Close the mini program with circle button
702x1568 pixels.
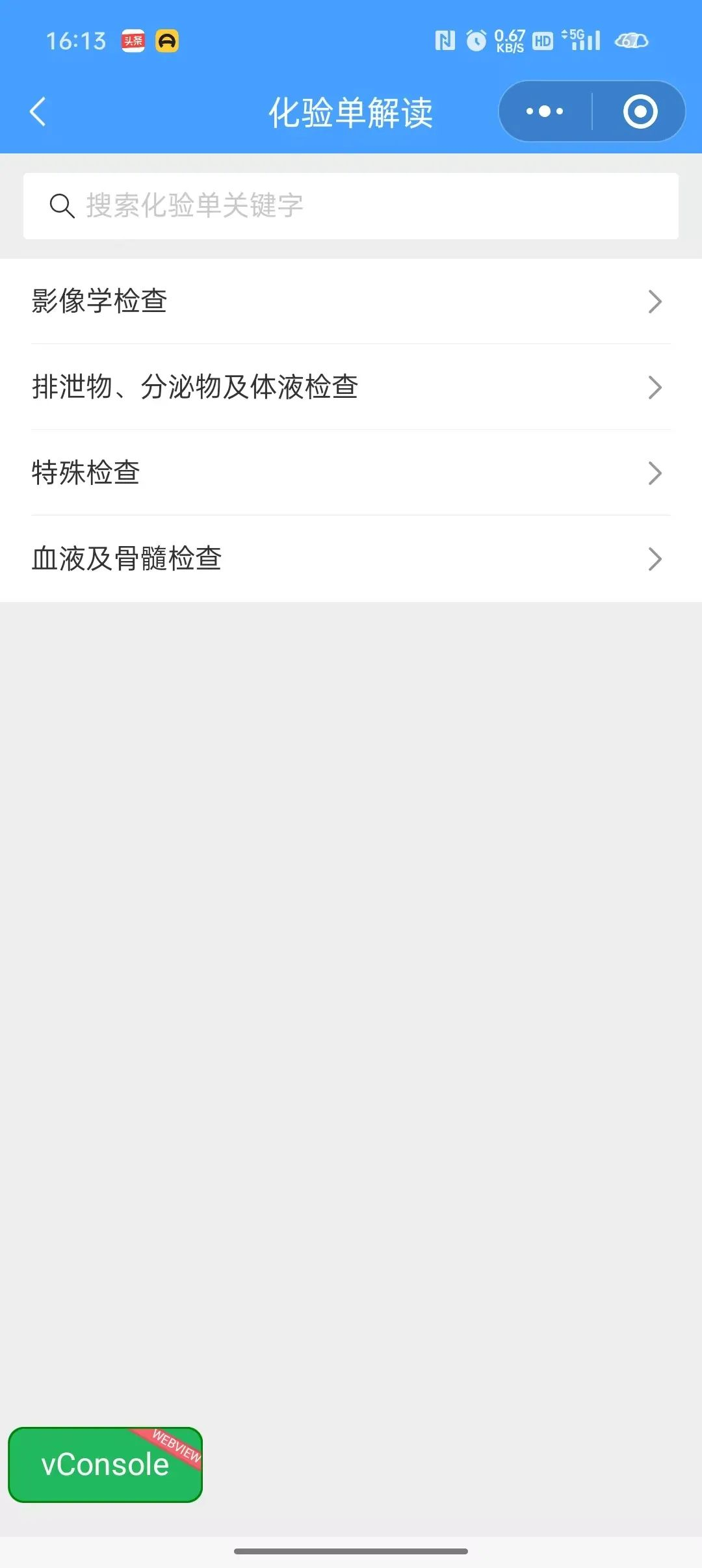tap(640, 111)
